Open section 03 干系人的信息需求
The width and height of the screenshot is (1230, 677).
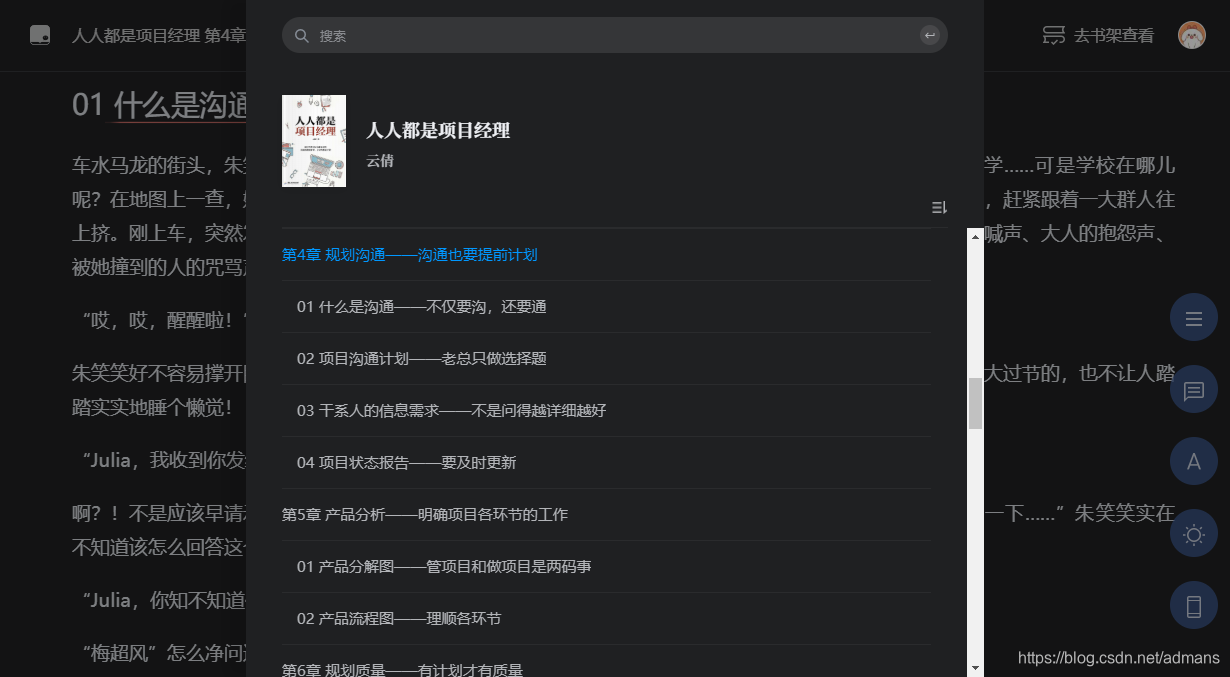pos(451,411)
